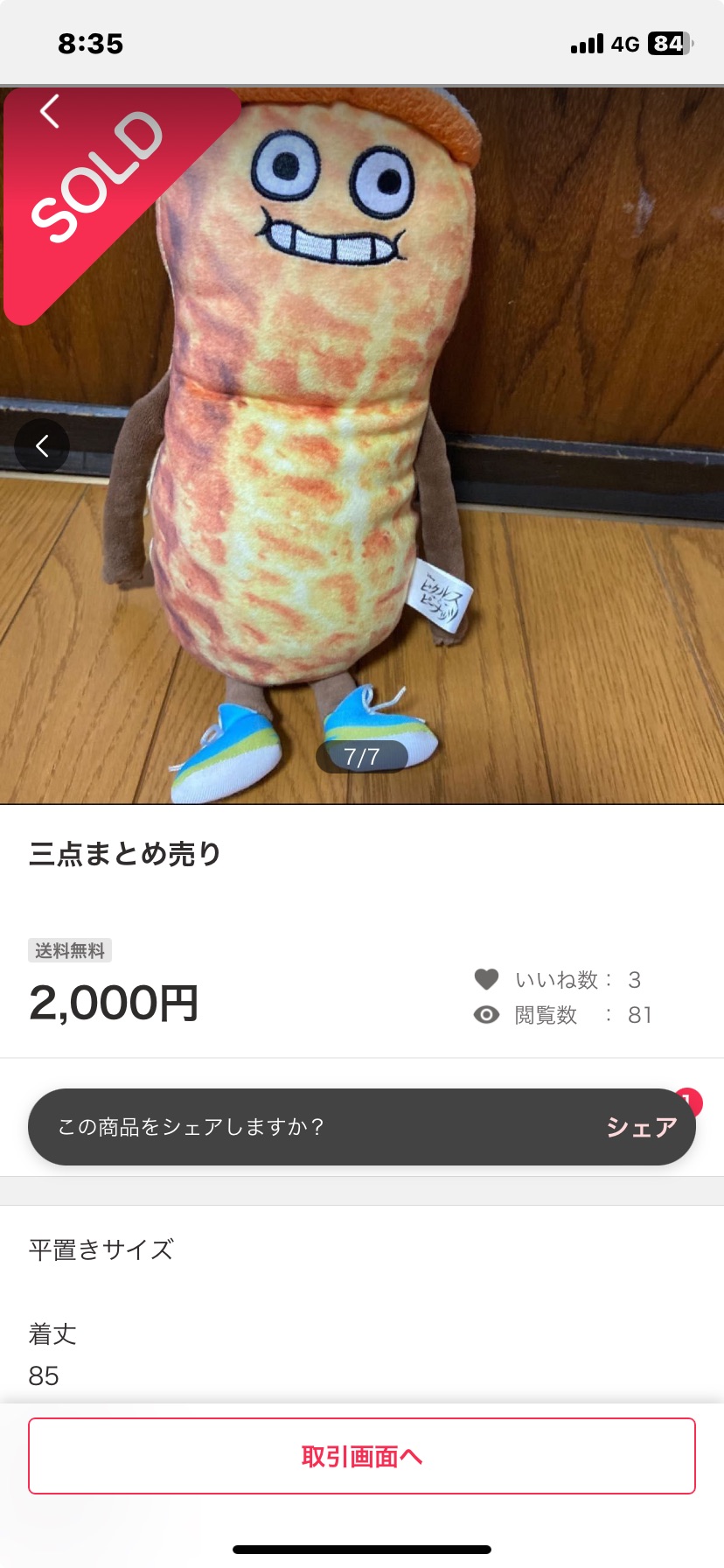This screenshot has height=1568, width=724.
Task: Tap シェア to share this item
Action: click(x=641, y=1127)
